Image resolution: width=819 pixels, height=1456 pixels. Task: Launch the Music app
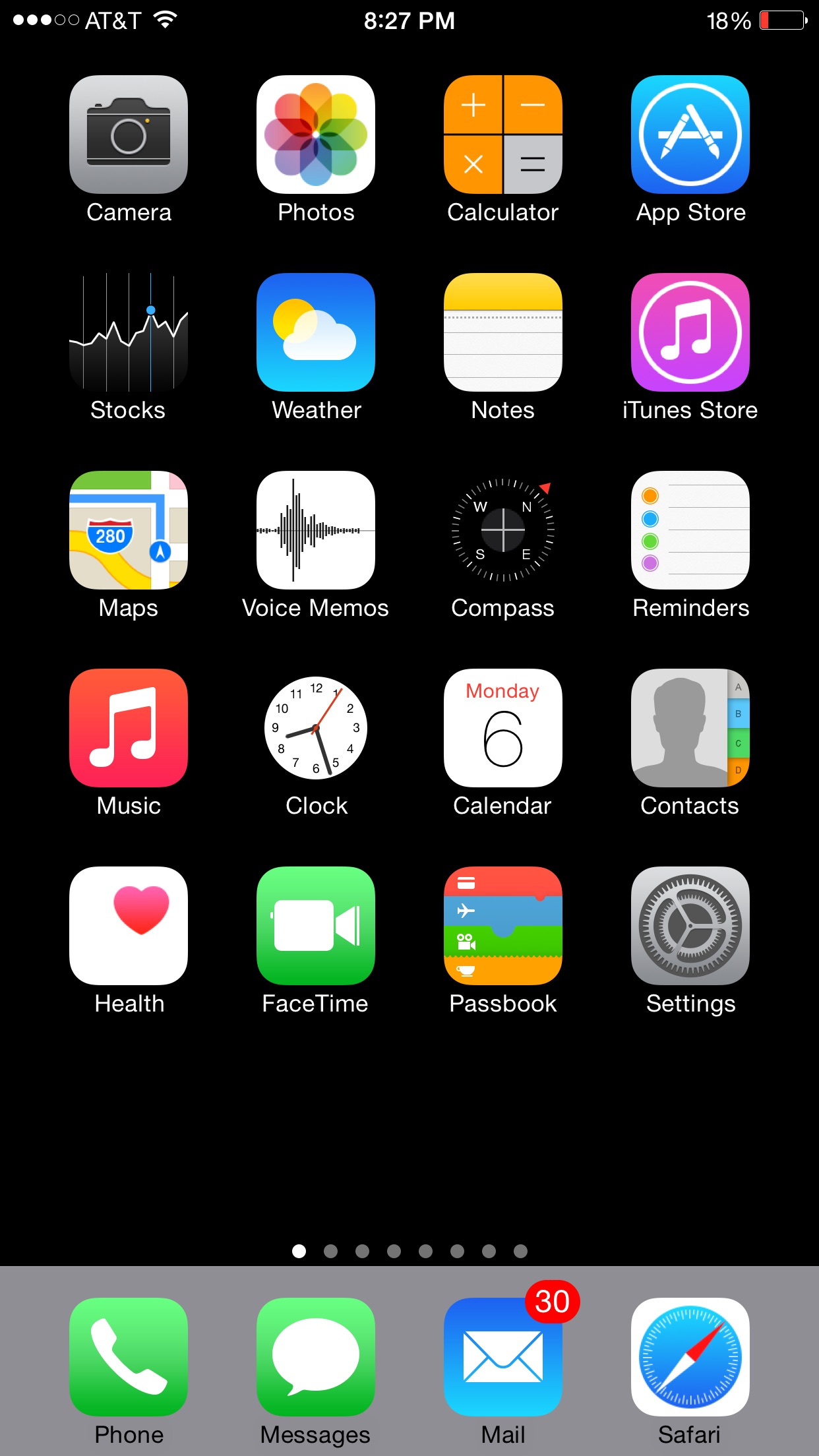pos(129,728)
